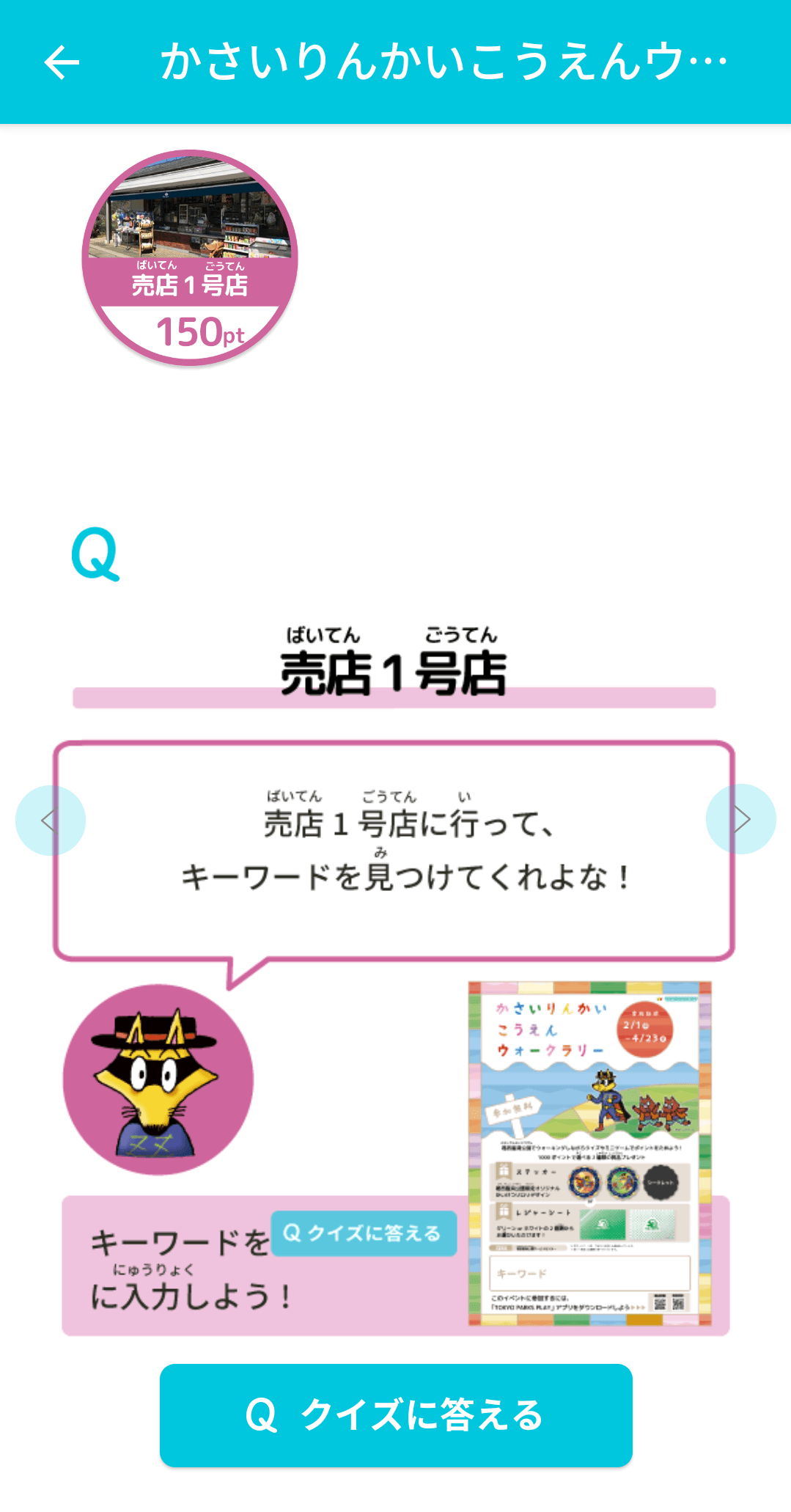Show the next quiz slide
Image resolution: width=791 pixels, height=1512 pixels.
(740, 819)
